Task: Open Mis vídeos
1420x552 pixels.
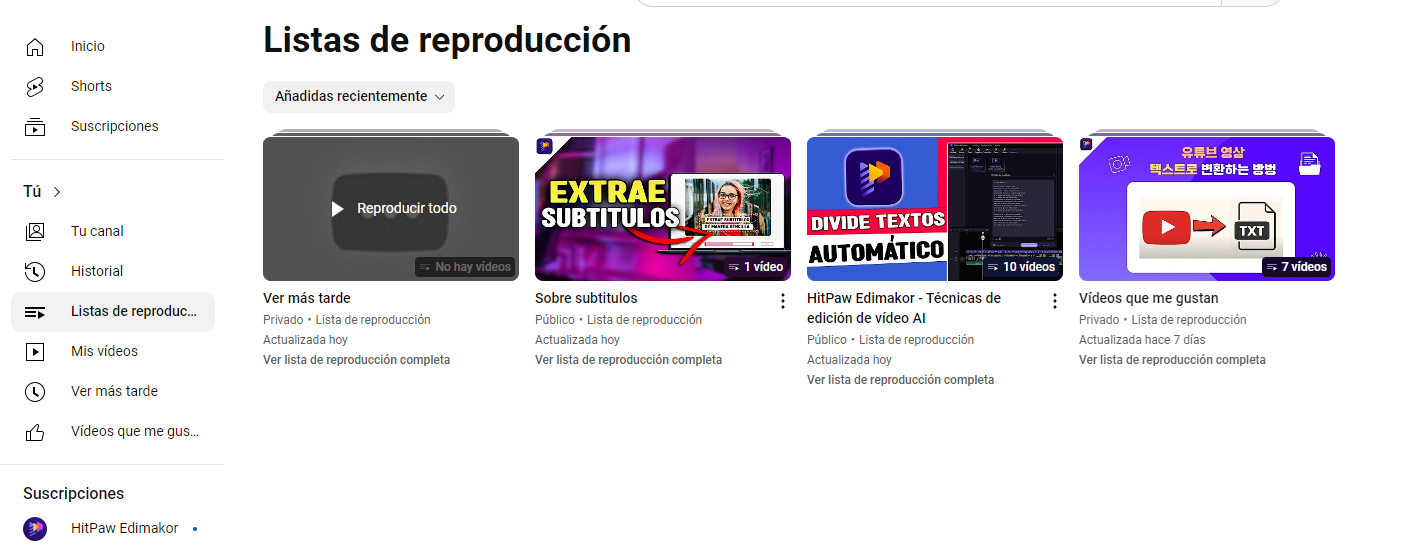Action: coord(103,352)
